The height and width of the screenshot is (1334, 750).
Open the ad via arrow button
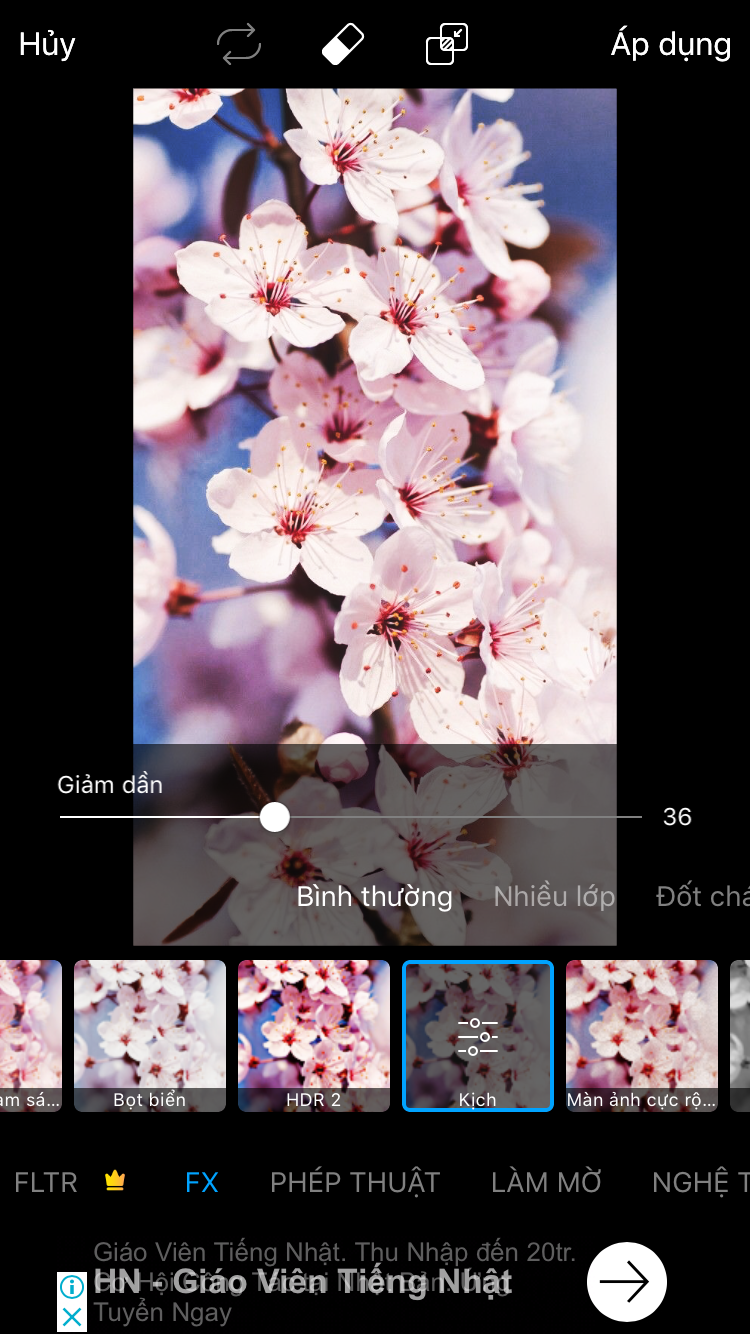point(626,1282)
